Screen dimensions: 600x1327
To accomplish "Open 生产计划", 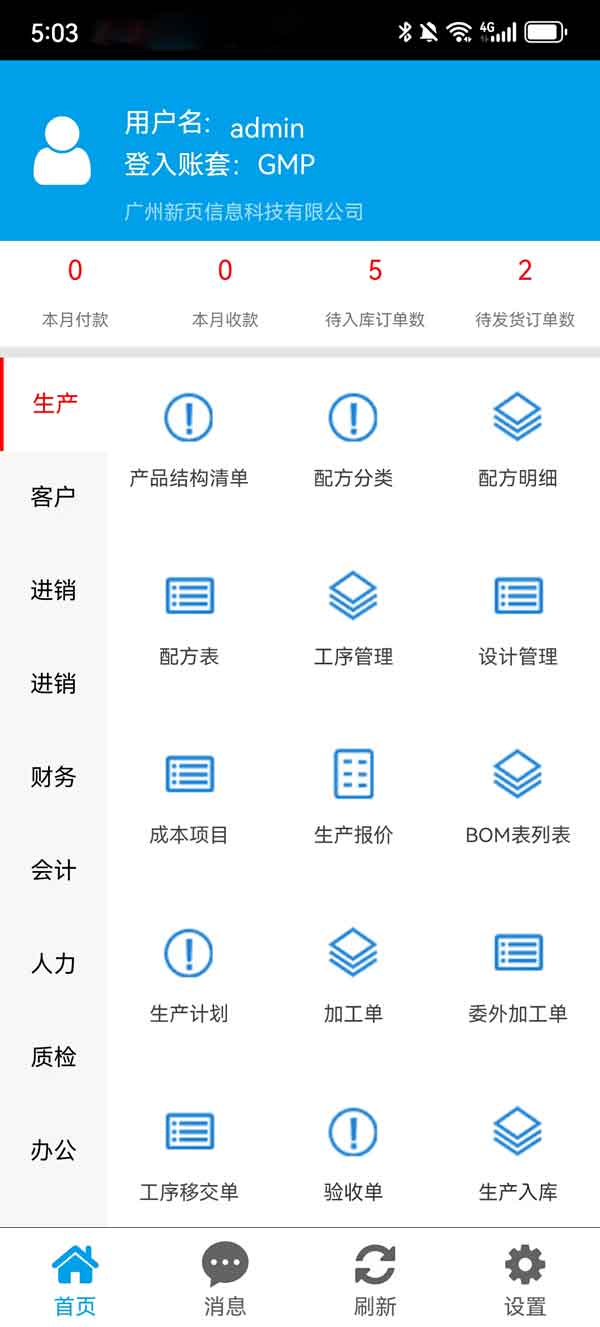I will coord(189,973).
